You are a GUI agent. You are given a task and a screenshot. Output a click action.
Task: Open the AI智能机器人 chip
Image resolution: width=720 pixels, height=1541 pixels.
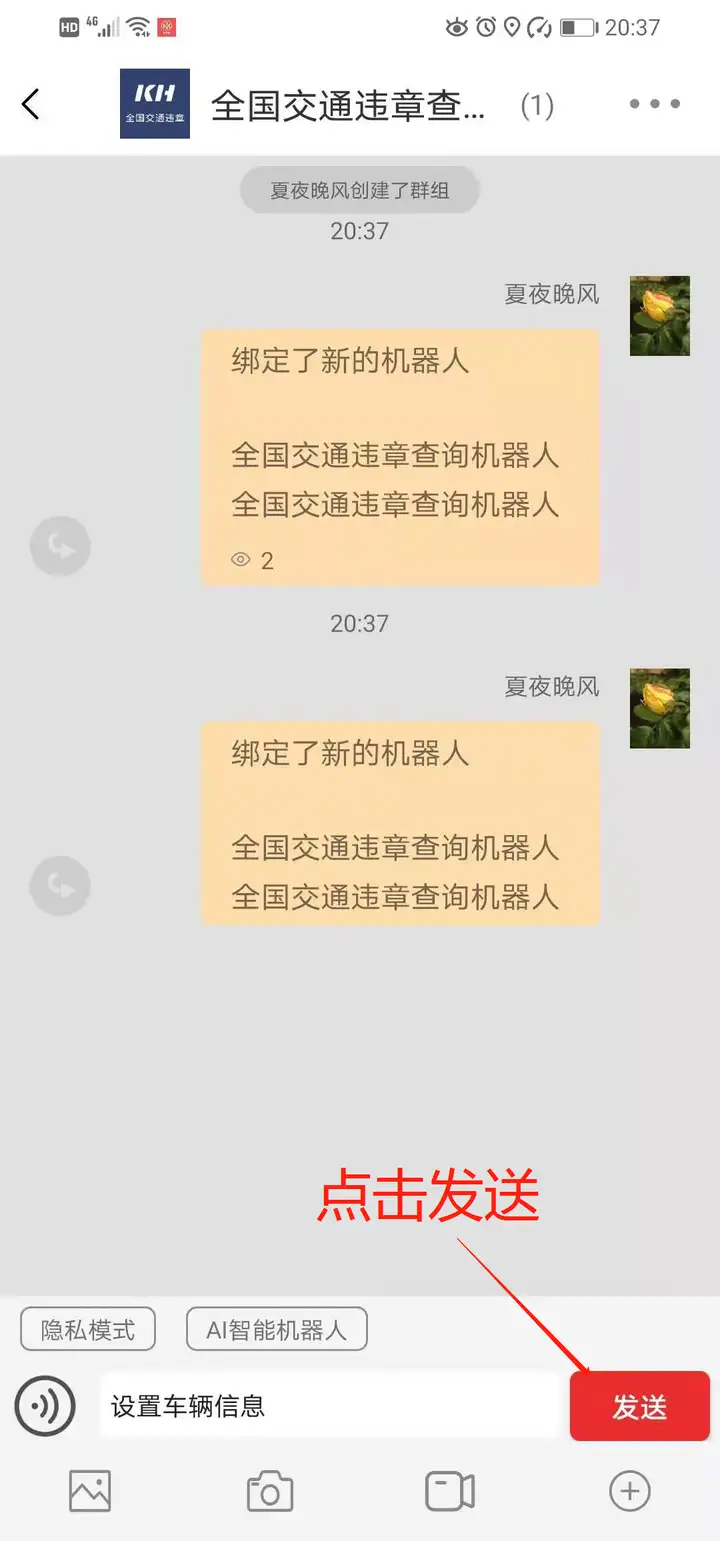[276, 1329]
